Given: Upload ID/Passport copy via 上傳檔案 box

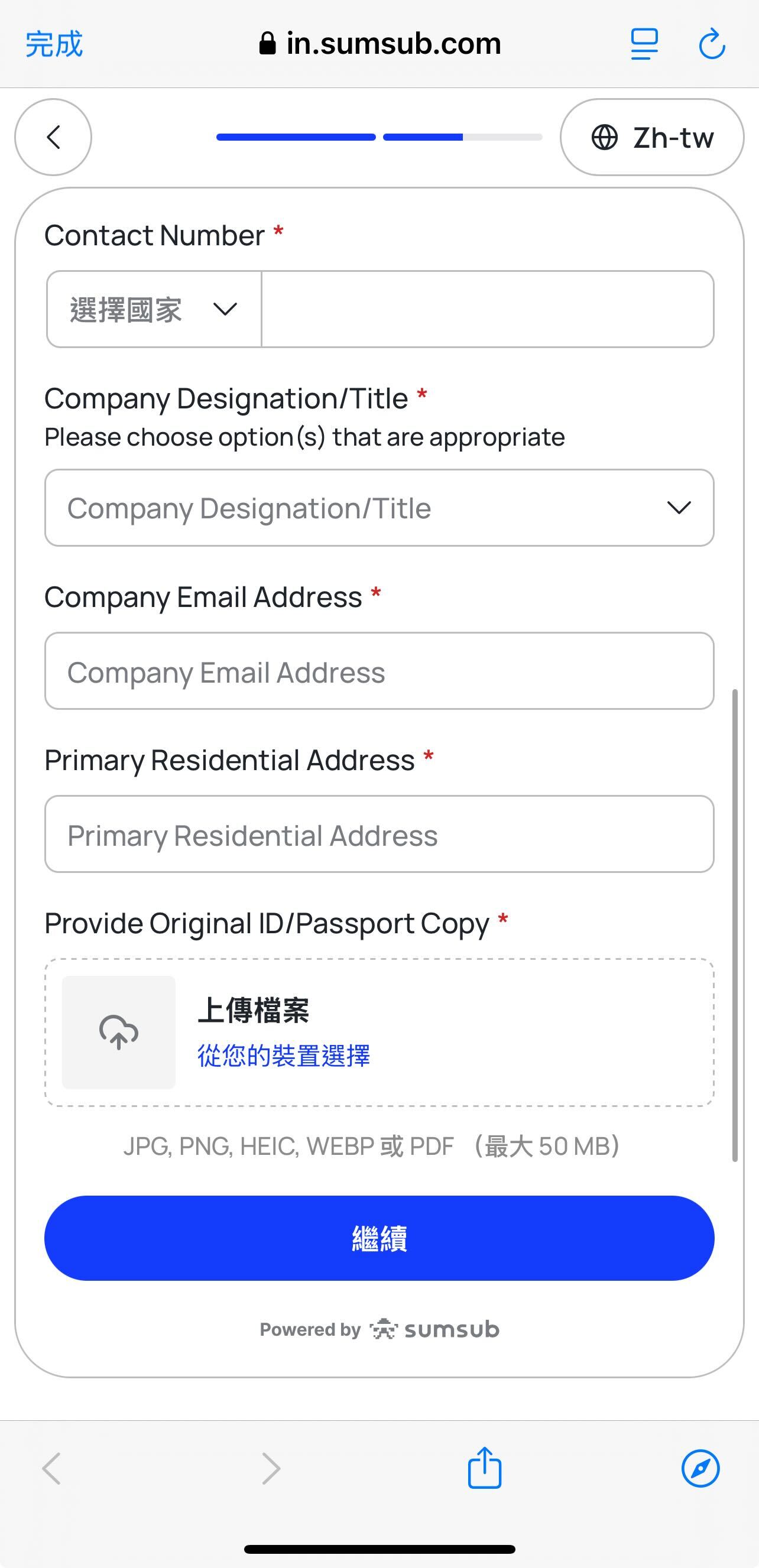Looking at the screenshot, I should coord(378,1033).
